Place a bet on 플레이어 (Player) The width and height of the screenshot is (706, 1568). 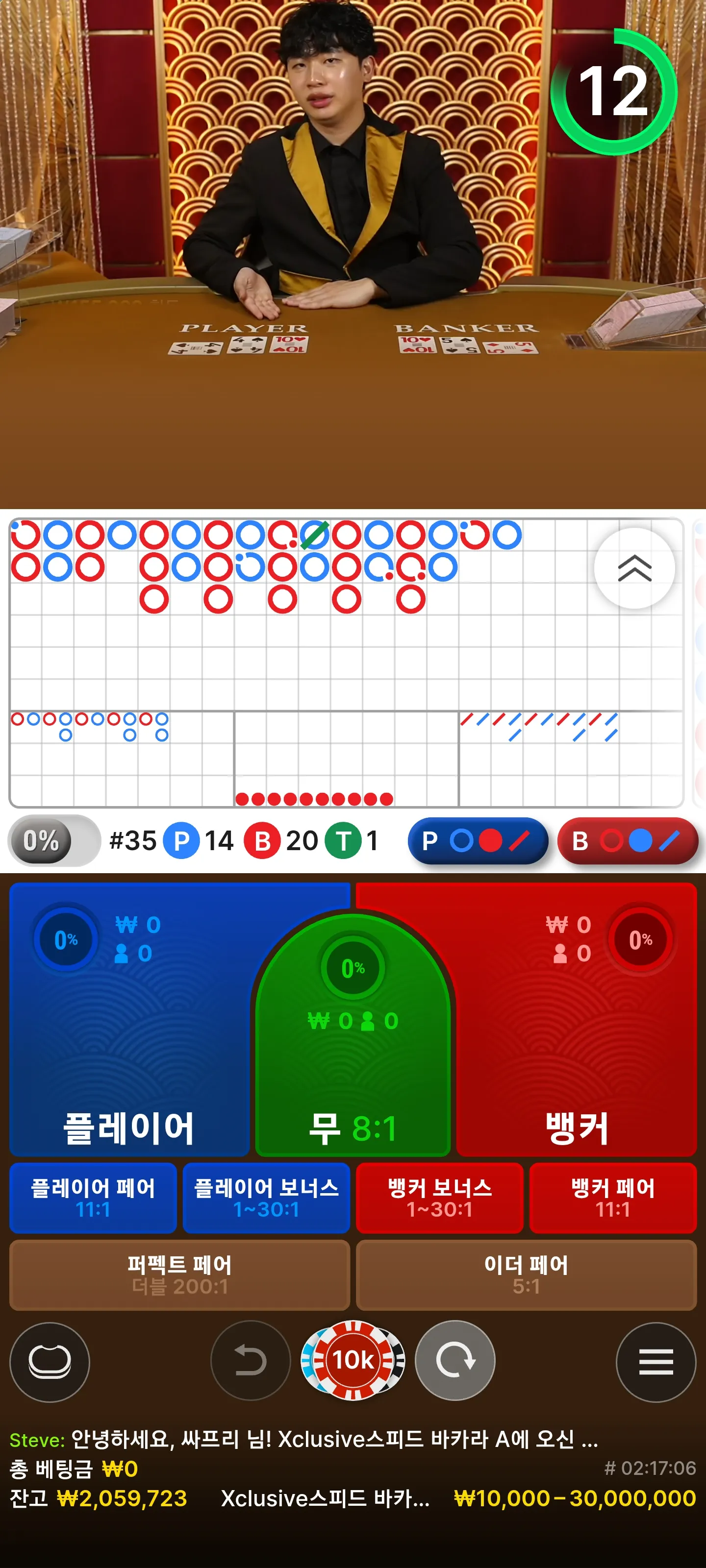pos(128,1035)
